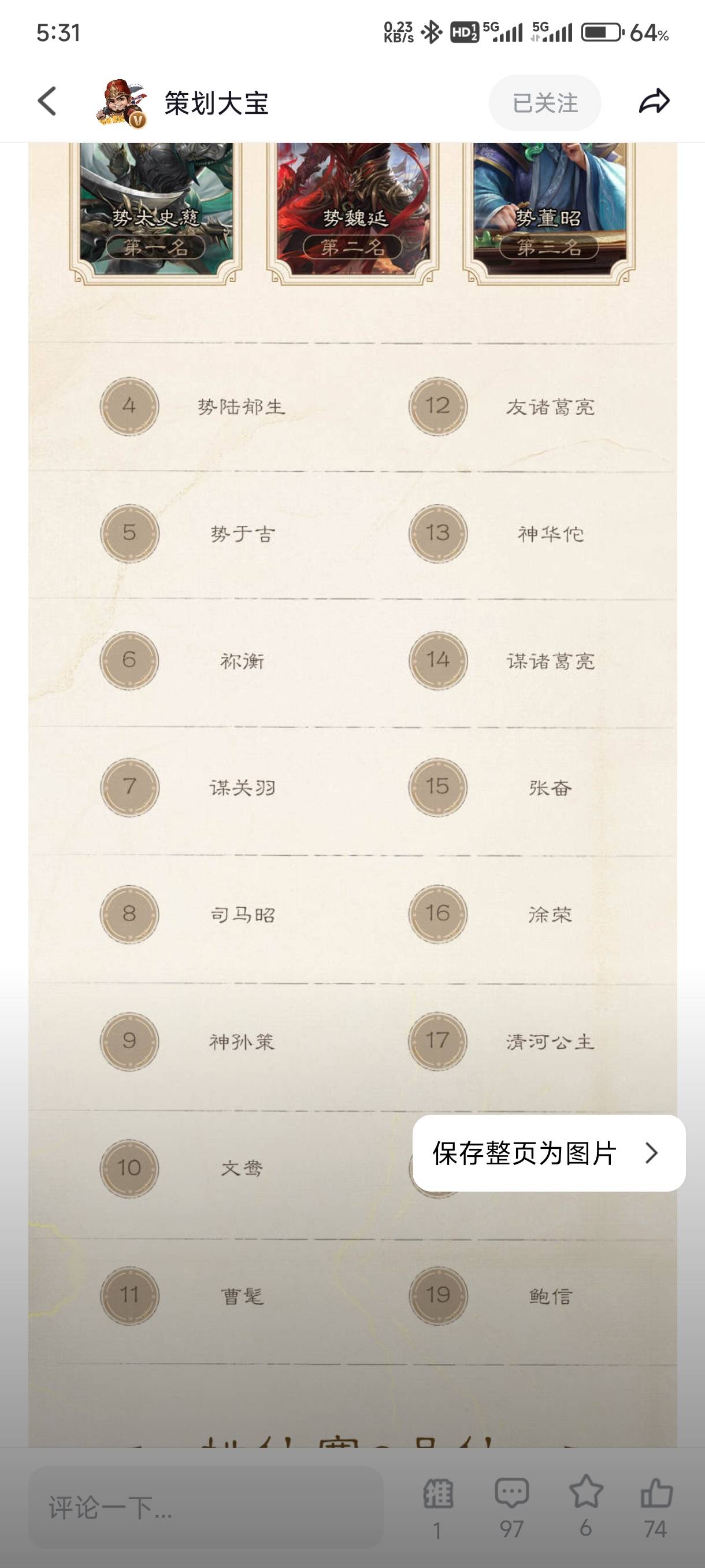This screenshot has height=1568, width=705.
Task: Open the 97 comments icon
Action: [511, 1494]
